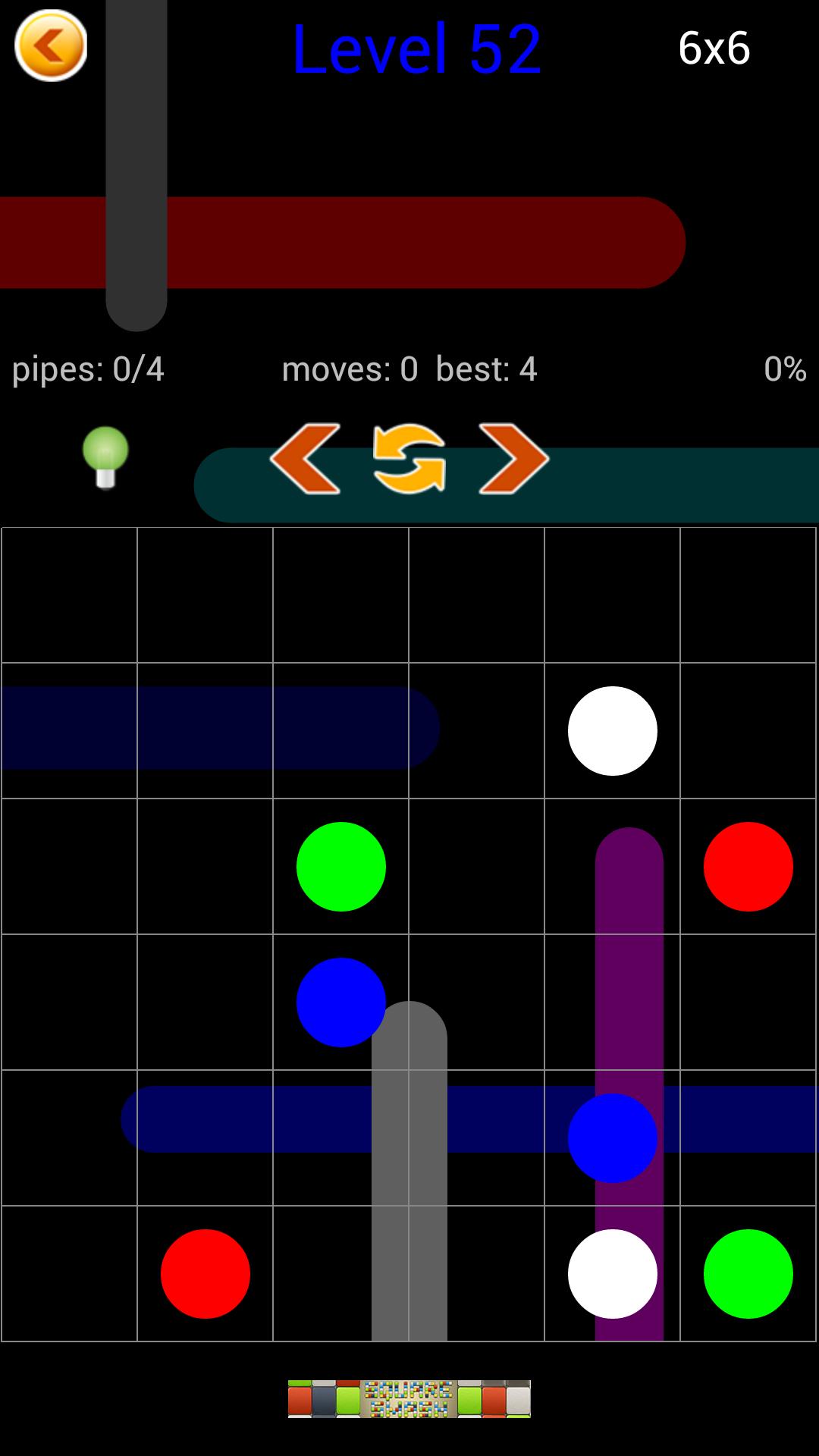This screenshot has height=1456, width=819.
Task: Go back using the orange arrow button
Action: 51,45
